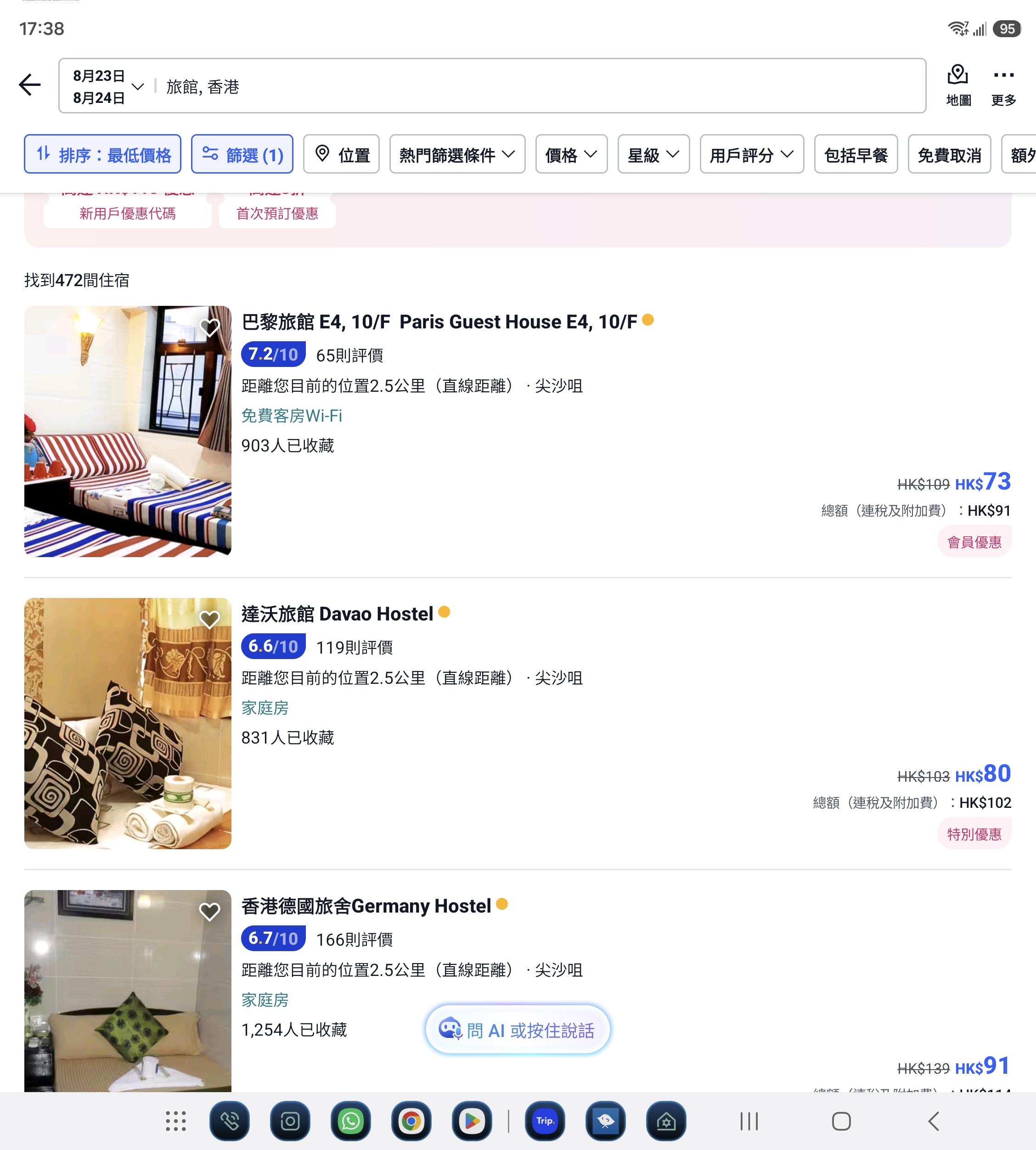Expand the 價格 price dropdown
The image size is (1036, 1150).
click(571, 154)
